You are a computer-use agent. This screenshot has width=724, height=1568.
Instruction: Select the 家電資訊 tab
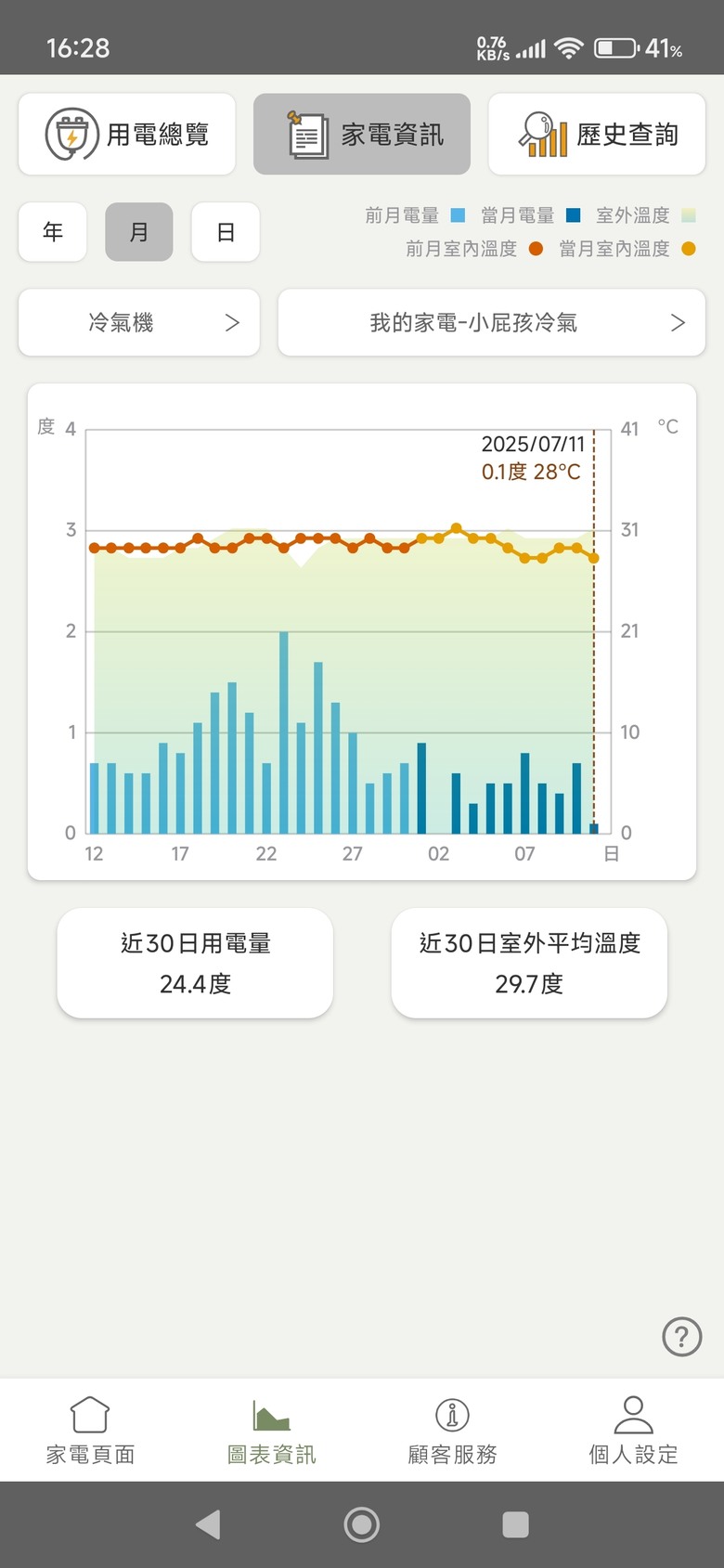362,135
